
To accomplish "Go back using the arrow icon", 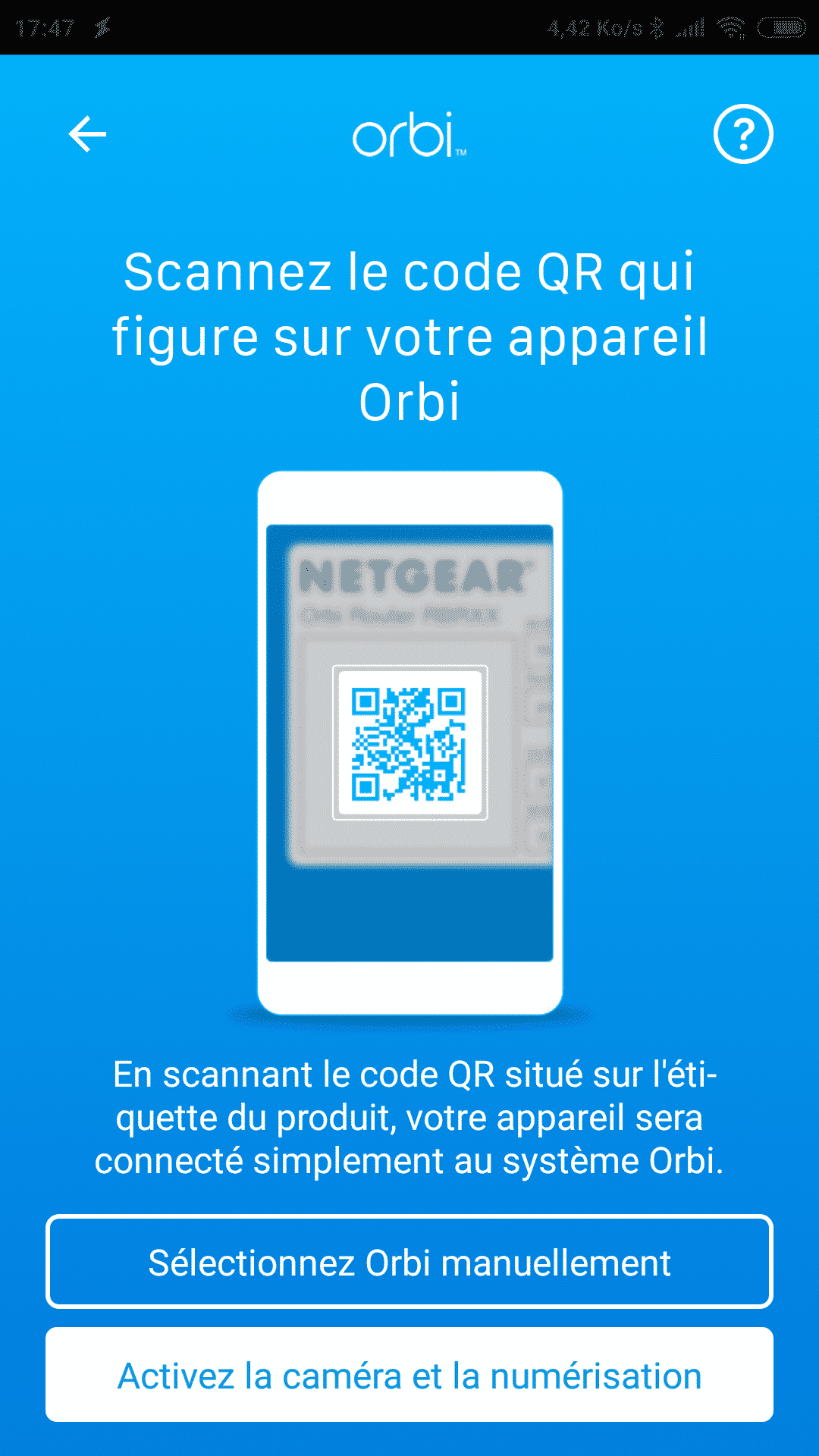I will pos(87,134).
